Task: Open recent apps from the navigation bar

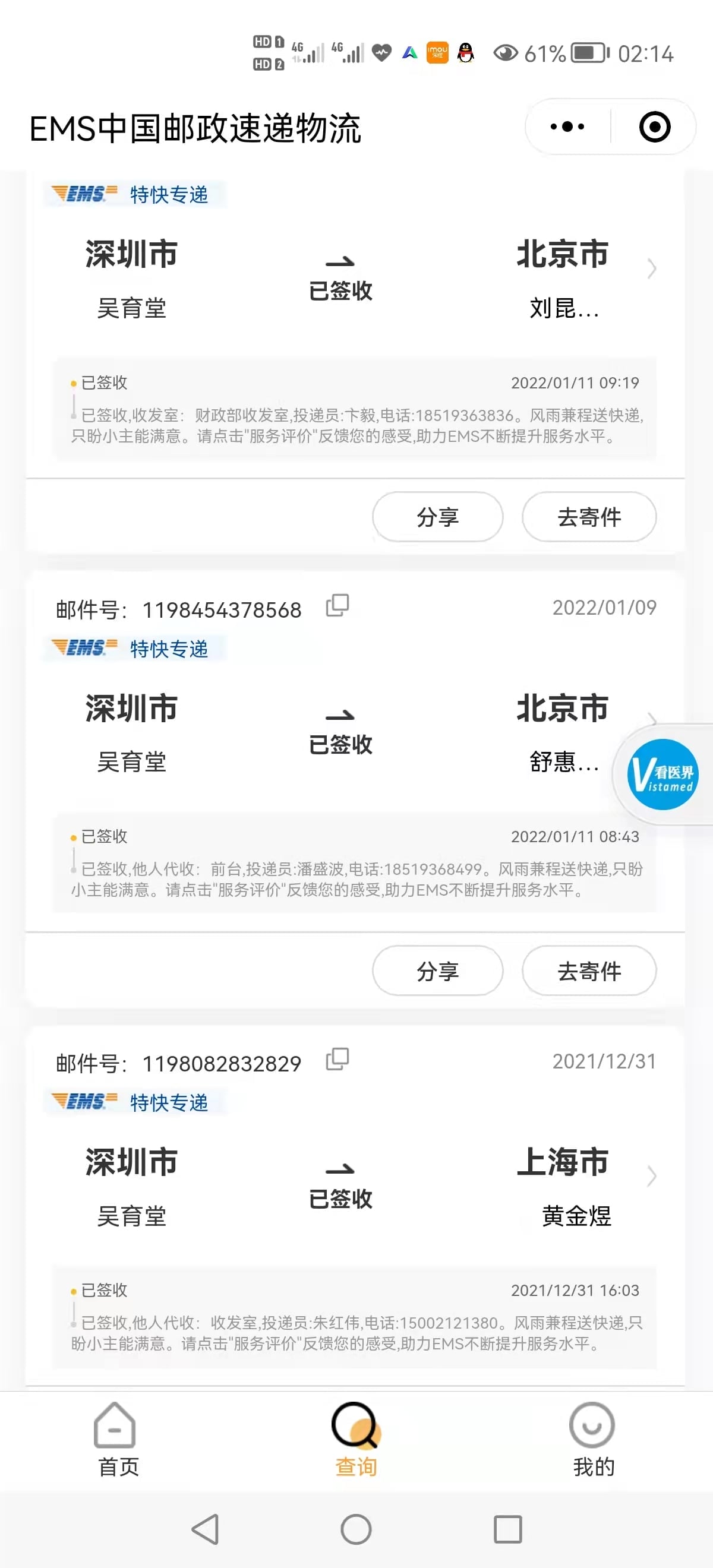Action: (507, 1529)
